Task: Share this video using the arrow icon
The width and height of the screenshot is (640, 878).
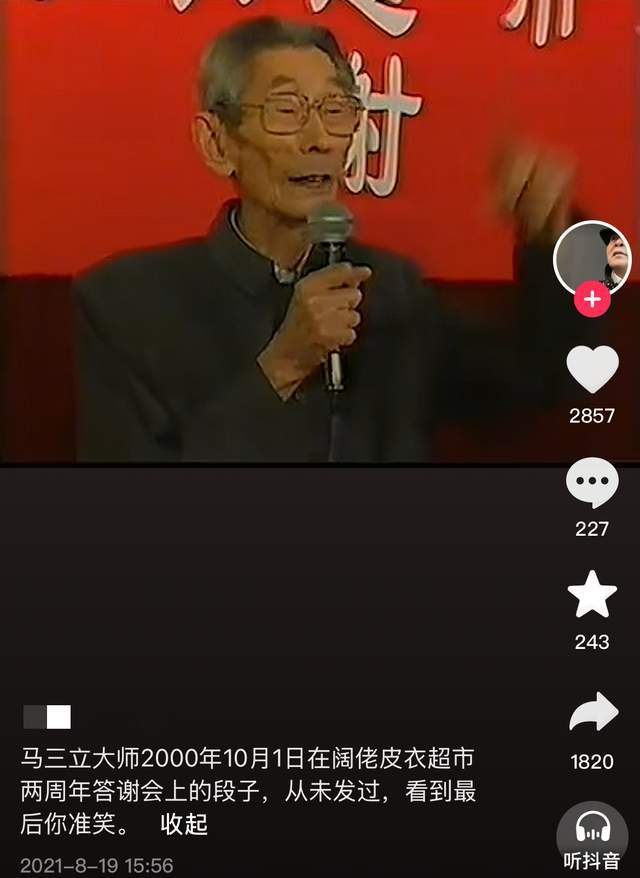Action: (x=592, y=715)
